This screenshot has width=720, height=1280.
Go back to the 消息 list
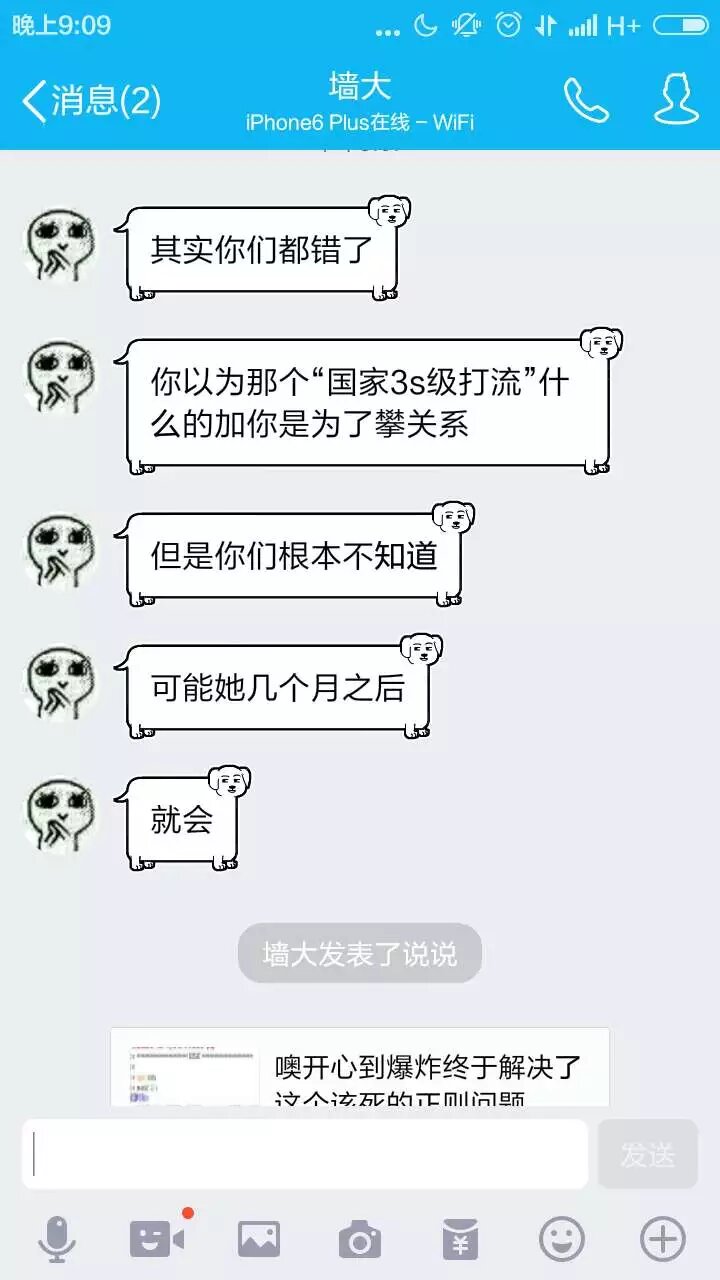(x=90, y=101)
